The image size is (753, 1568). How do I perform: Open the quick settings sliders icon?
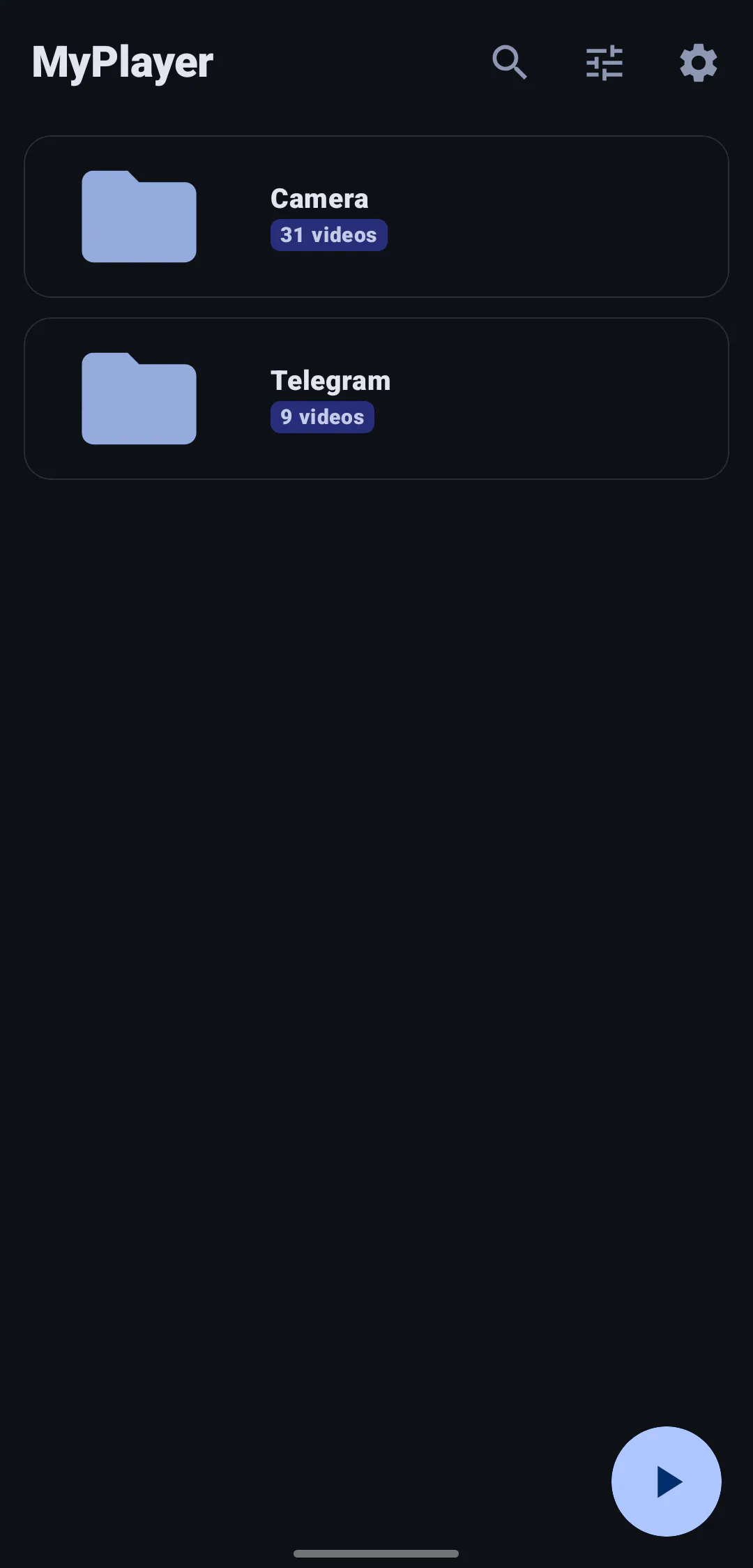click(x=604, y=63)
